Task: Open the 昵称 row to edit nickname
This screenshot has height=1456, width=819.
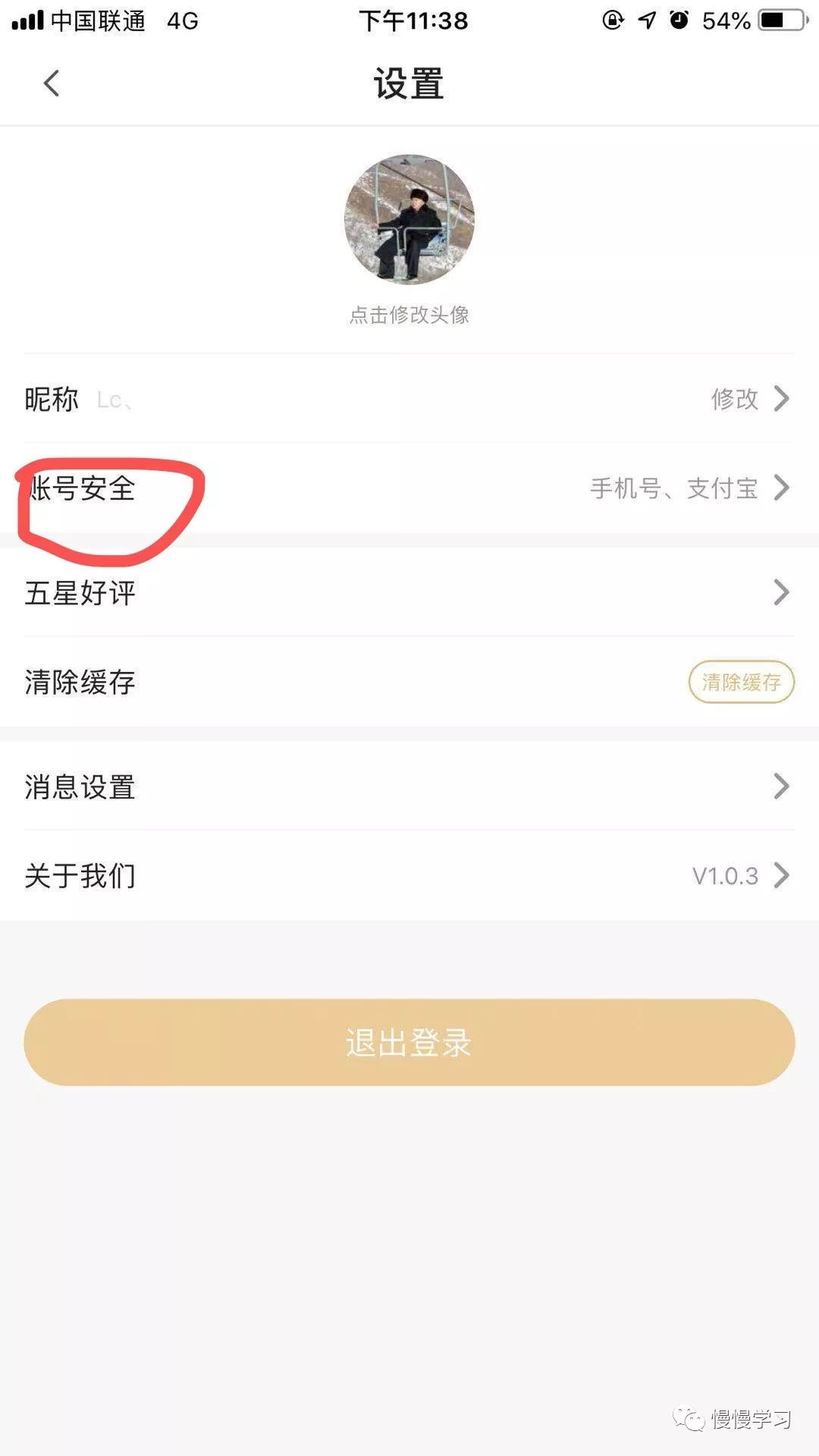Action: pyautogui.click(x=409, y=399)
